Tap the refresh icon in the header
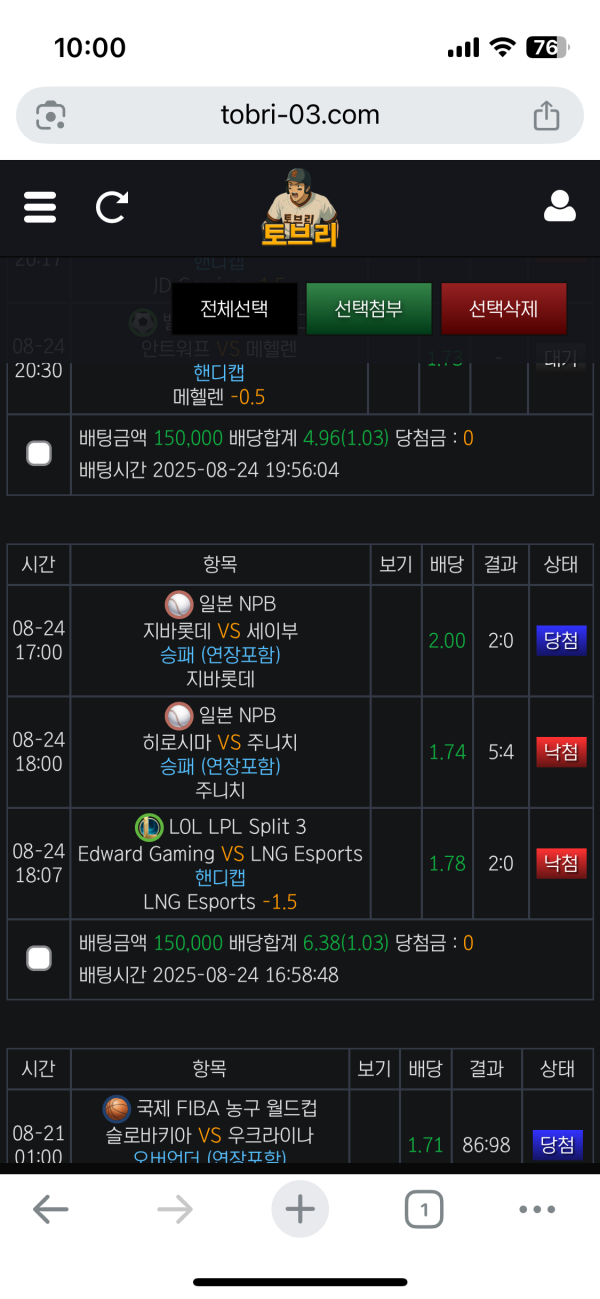The height and width of the screenshot is (1299, 600). [111, 207]
